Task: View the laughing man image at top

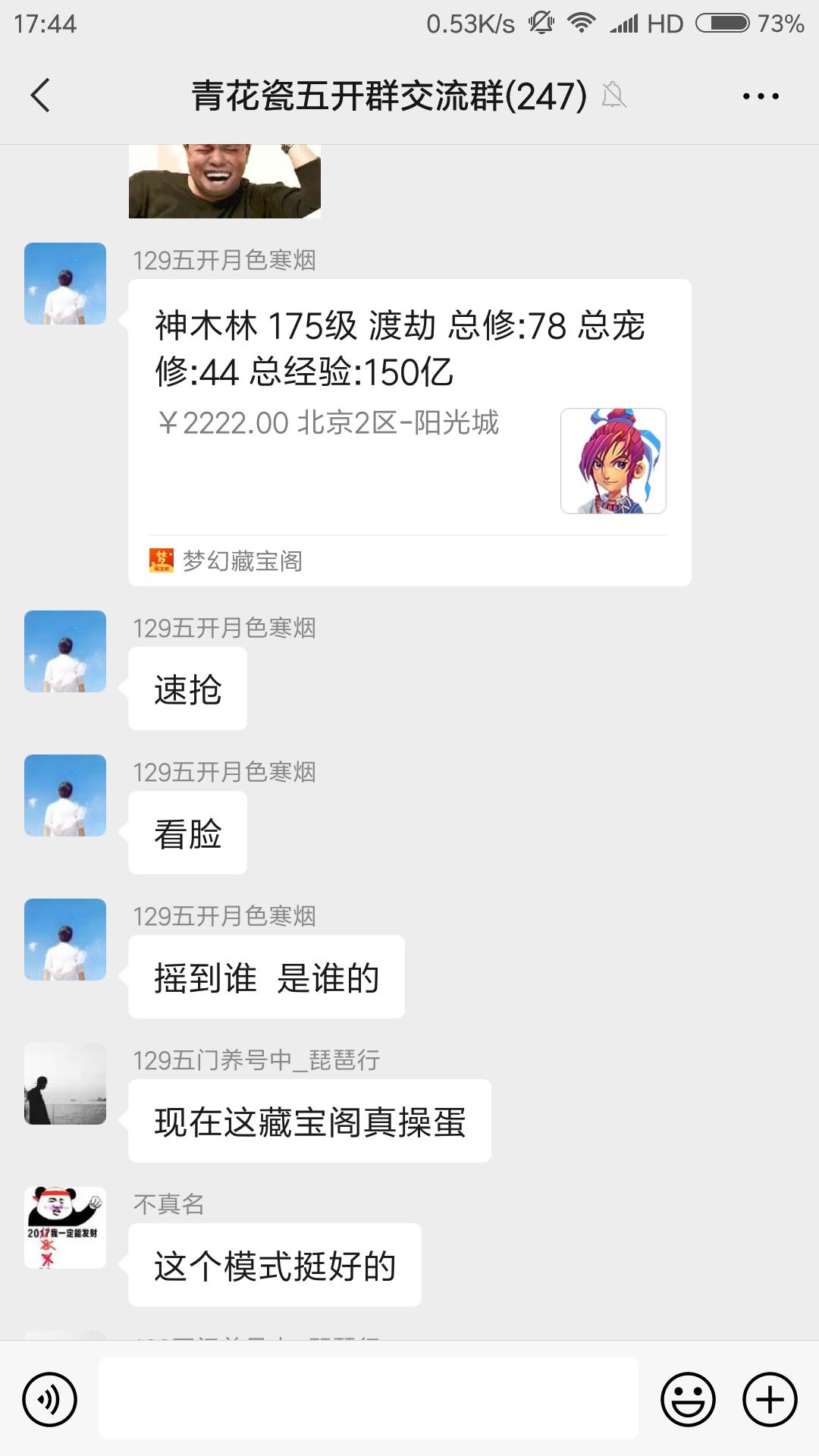Action: [x=224, y=181]
